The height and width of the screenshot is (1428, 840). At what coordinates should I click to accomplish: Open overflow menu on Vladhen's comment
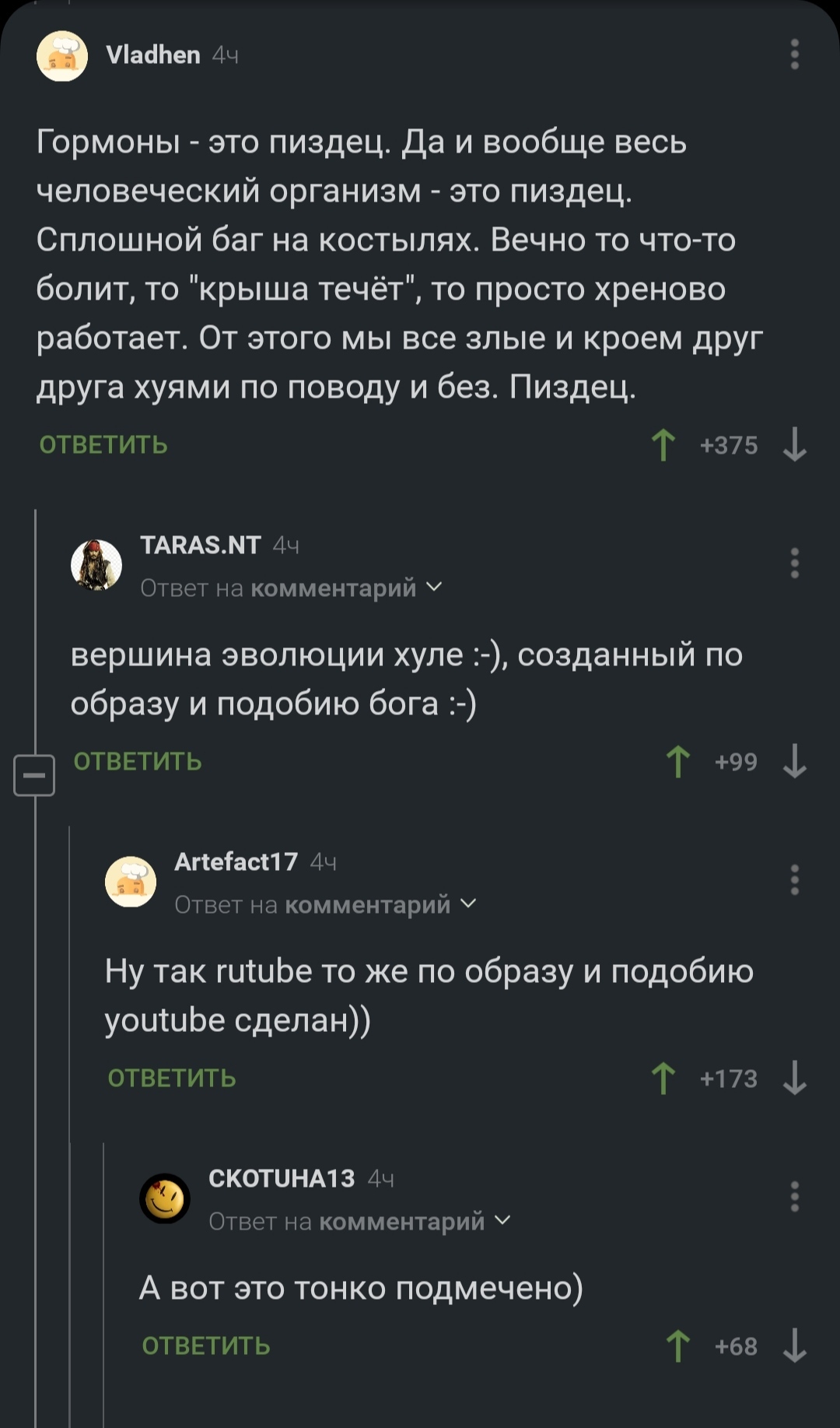click(794, 55)
